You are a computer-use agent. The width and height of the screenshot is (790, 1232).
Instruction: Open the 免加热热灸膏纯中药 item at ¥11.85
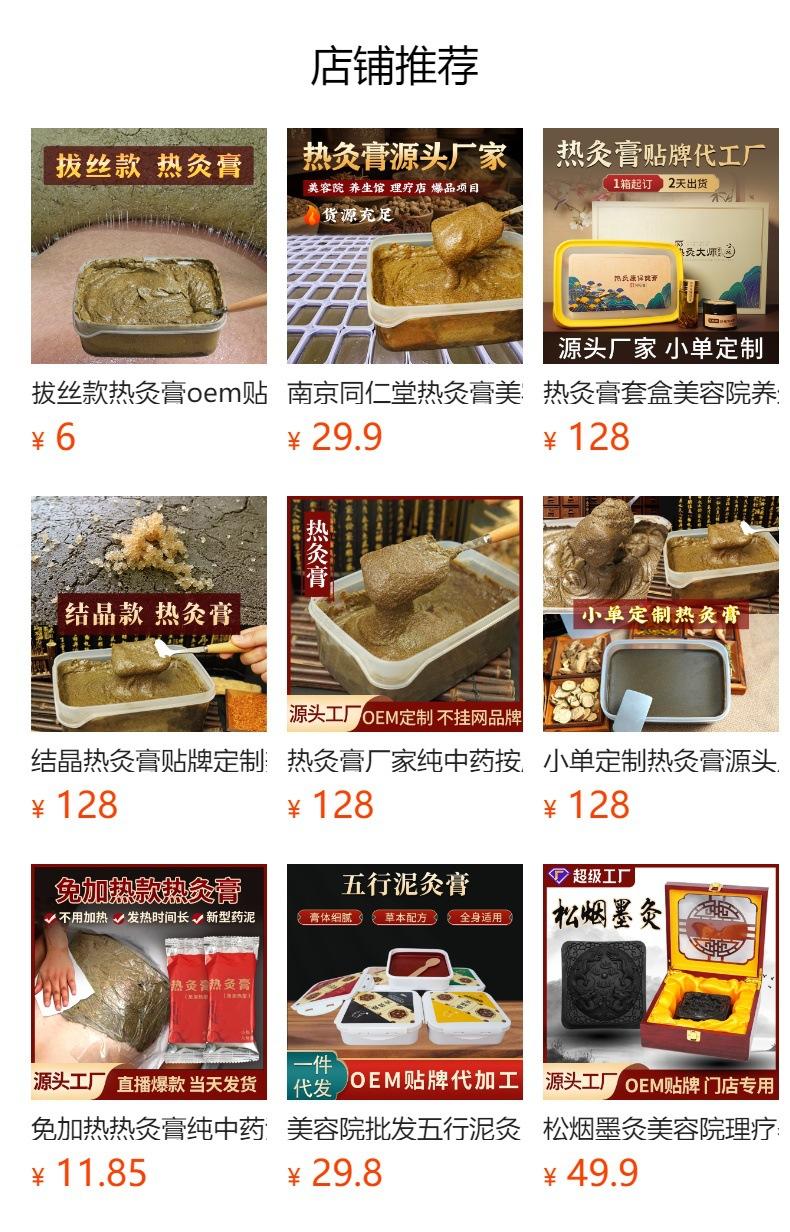(149, 982)
